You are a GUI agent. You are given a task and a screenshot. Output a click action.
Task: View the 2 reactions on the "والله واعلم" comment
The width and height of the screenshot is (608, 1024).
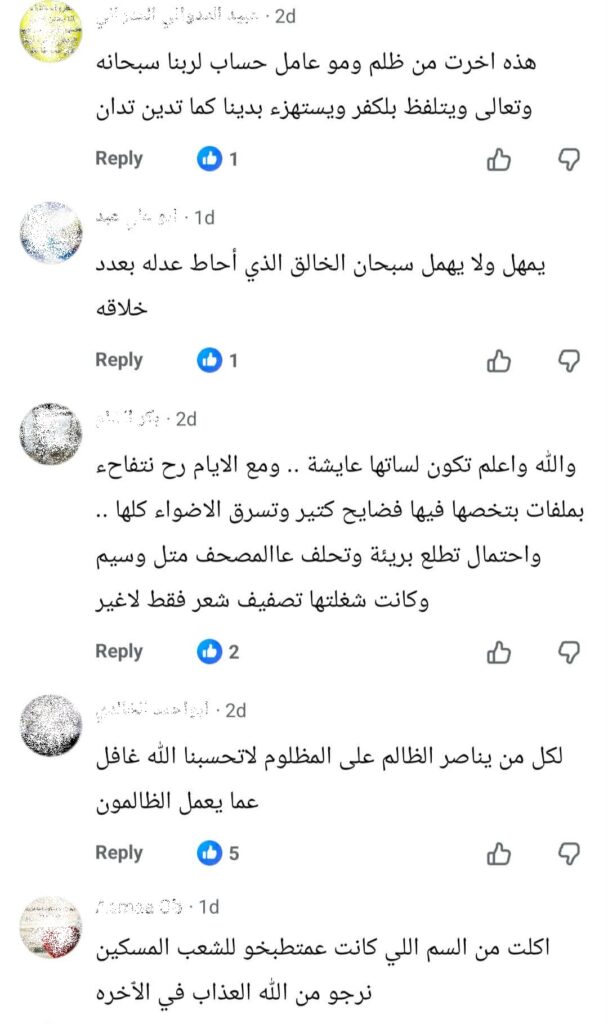[x=219, y=652]
